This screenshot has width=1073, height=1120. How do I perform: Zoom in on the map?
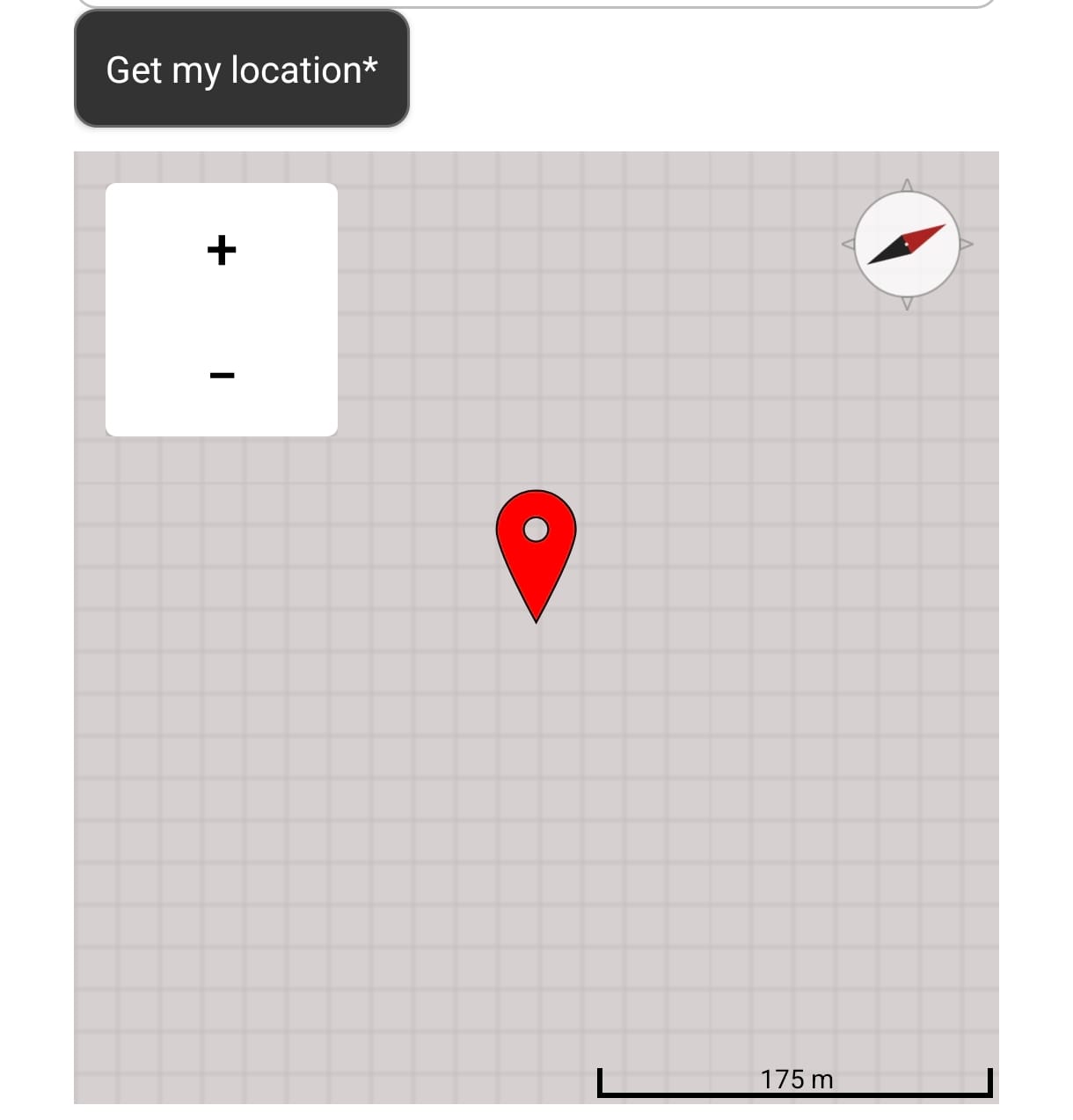click(x=222, y=251)
